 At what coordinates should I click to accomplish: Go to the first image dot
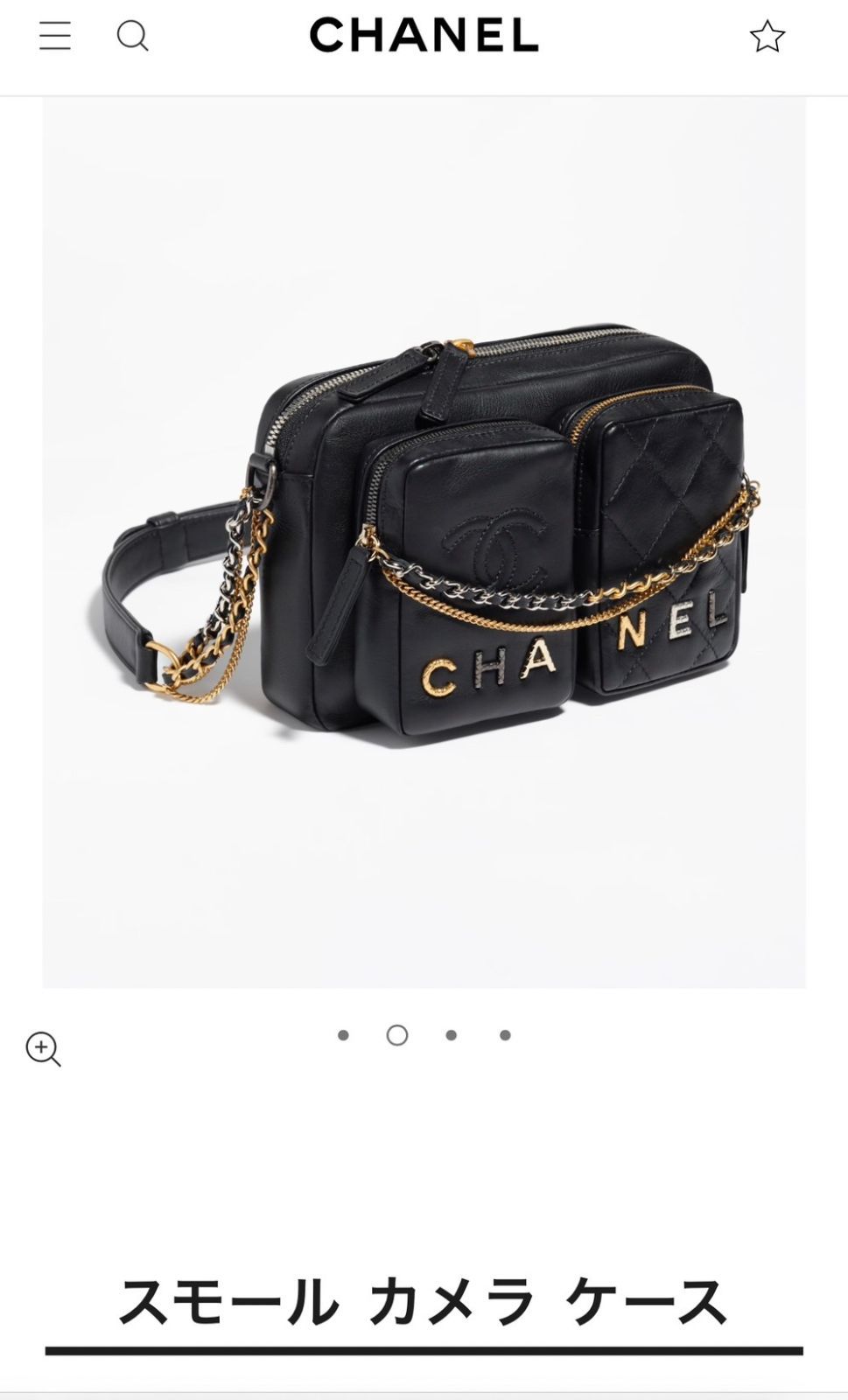(x=343, y=1035)
